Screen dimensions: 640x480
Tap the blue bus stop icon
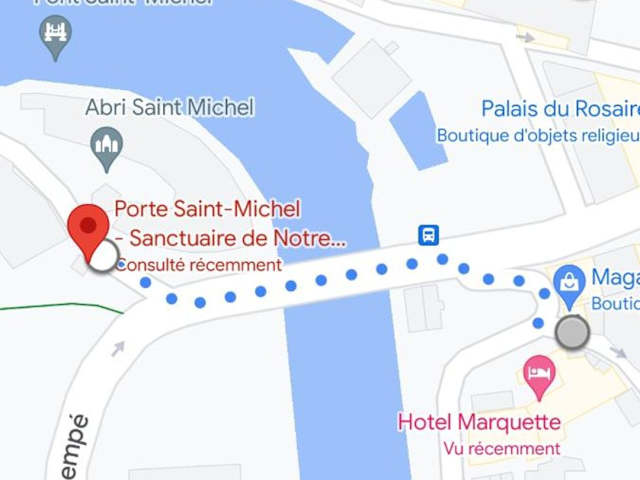428,235
